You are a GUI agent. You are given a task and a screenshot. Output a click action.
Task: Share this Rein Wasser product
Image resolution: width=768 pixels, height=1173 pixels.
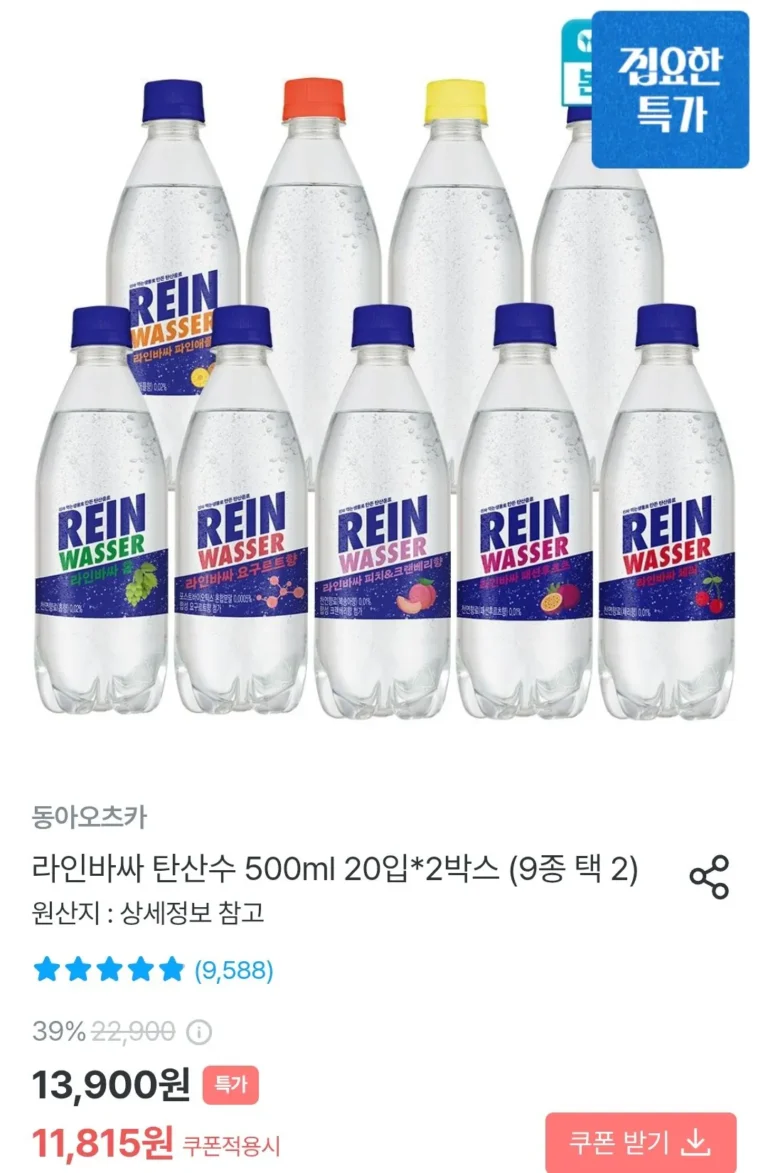709,877
